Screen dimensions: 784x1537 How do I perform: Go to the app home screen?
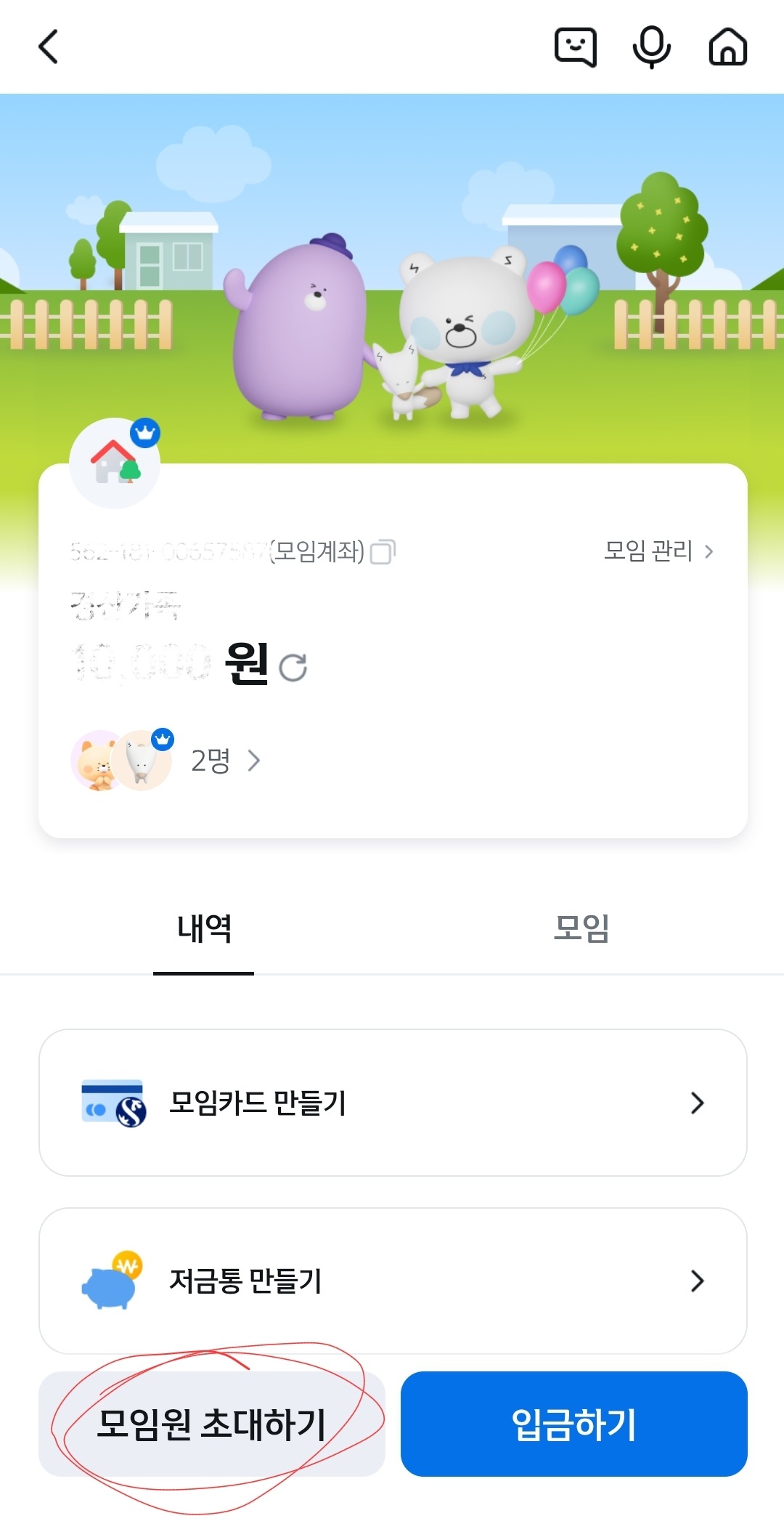728,47
